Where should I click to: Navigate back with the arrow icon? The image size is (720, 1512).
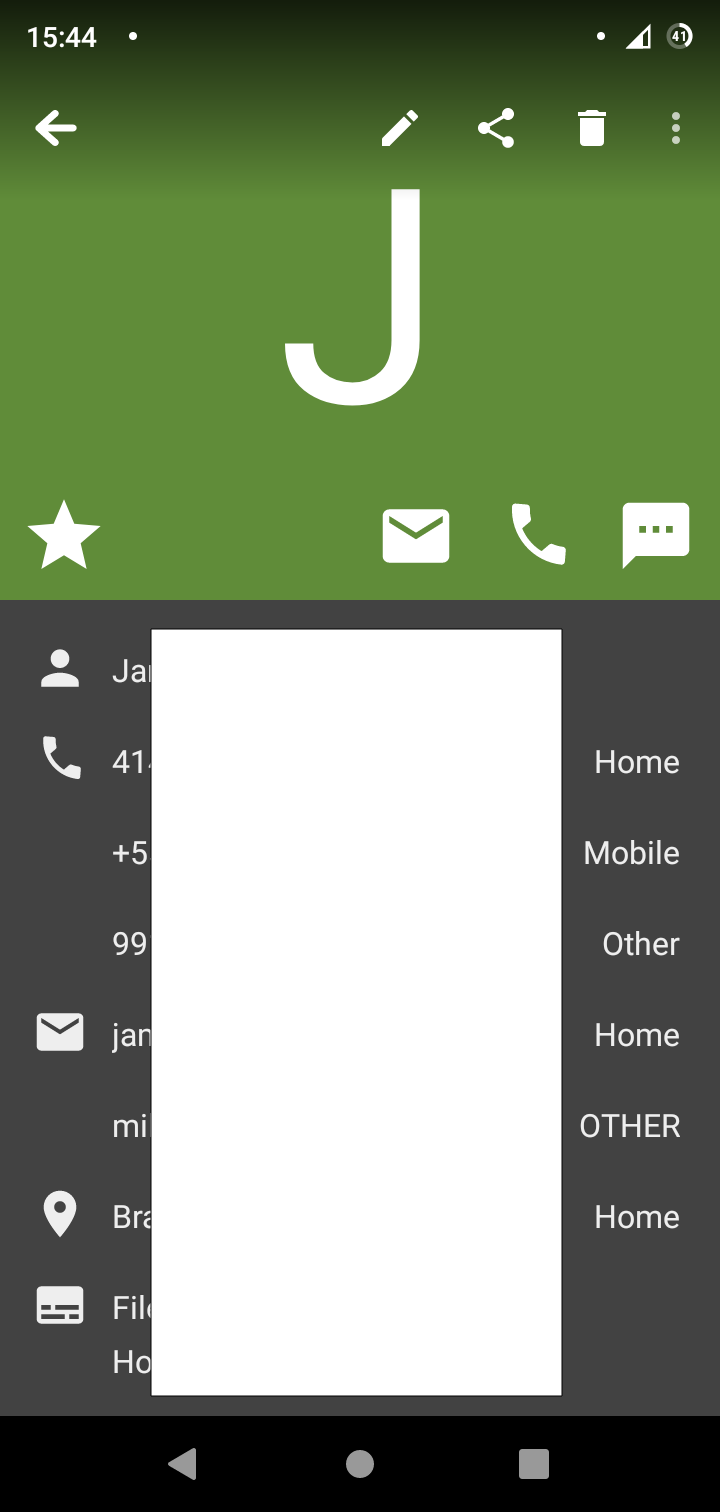click(55, 127)
